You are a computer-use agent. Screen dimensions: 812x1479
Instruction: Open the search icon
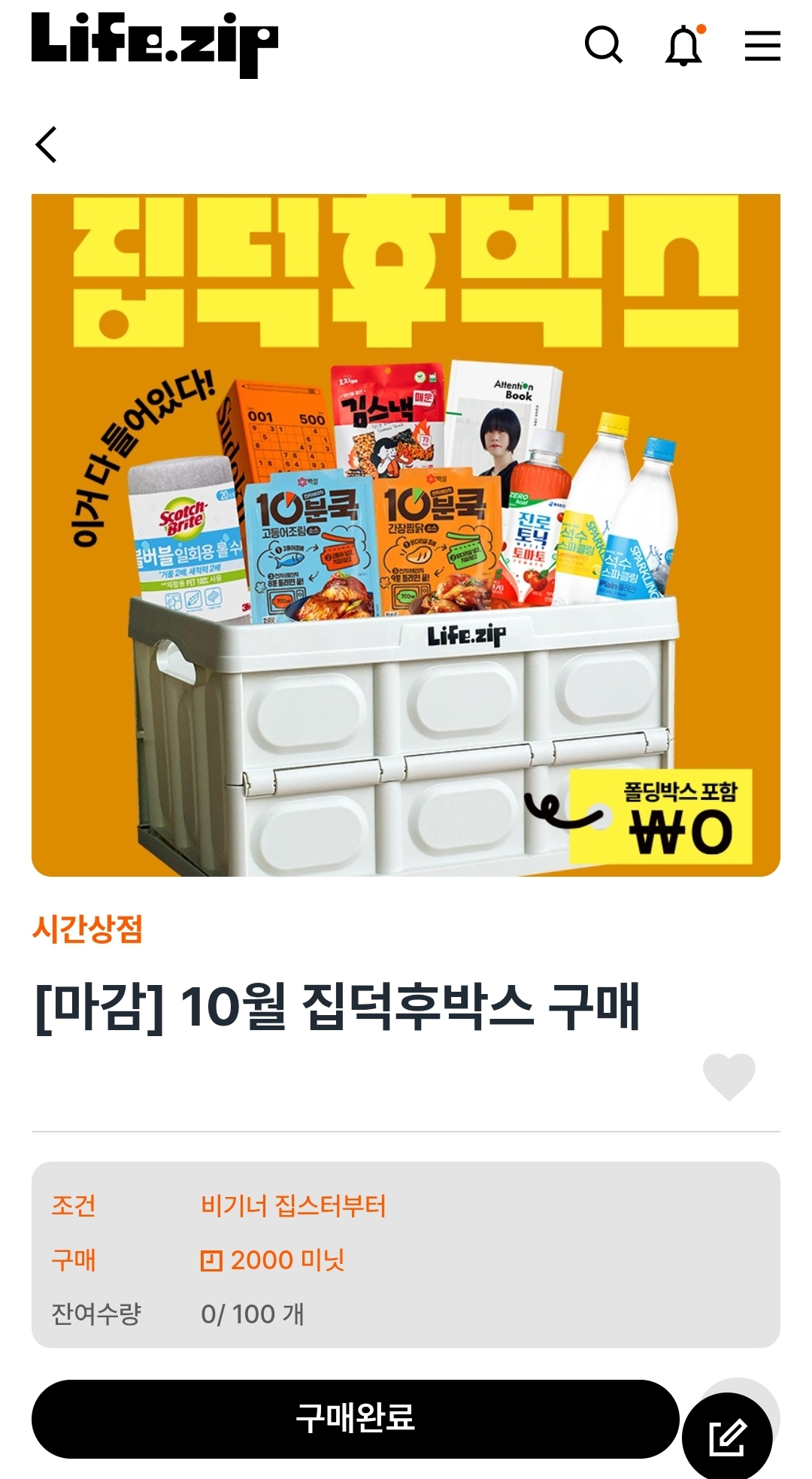pyautogui.click(x=604, y=45)
